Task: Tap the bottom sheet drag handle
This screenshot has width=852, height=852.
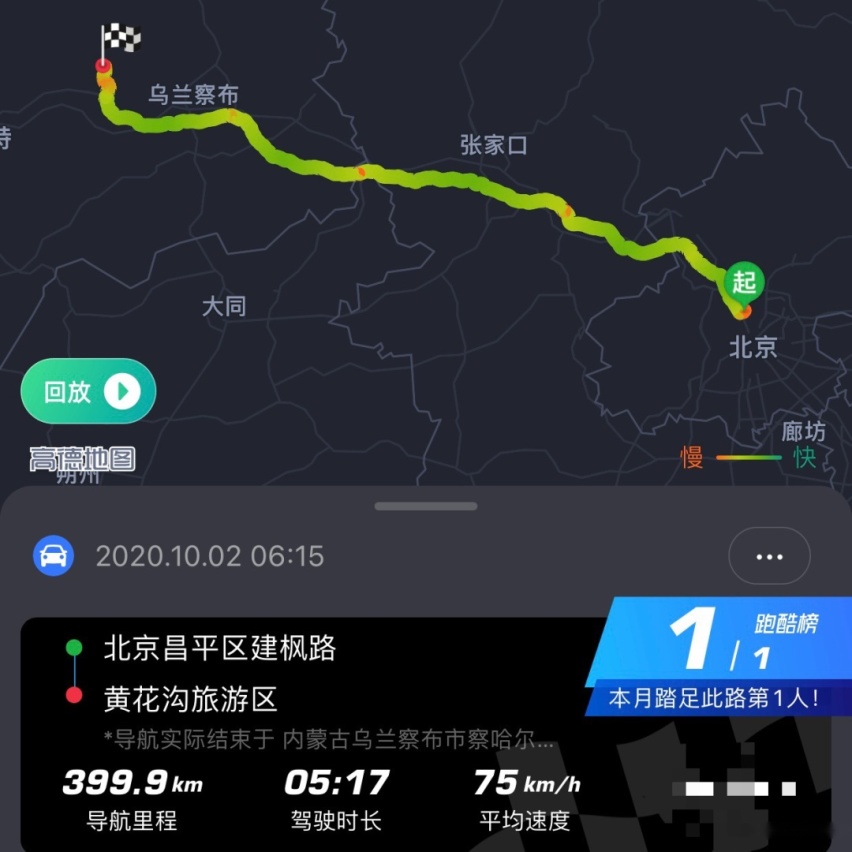Action: 426,506
